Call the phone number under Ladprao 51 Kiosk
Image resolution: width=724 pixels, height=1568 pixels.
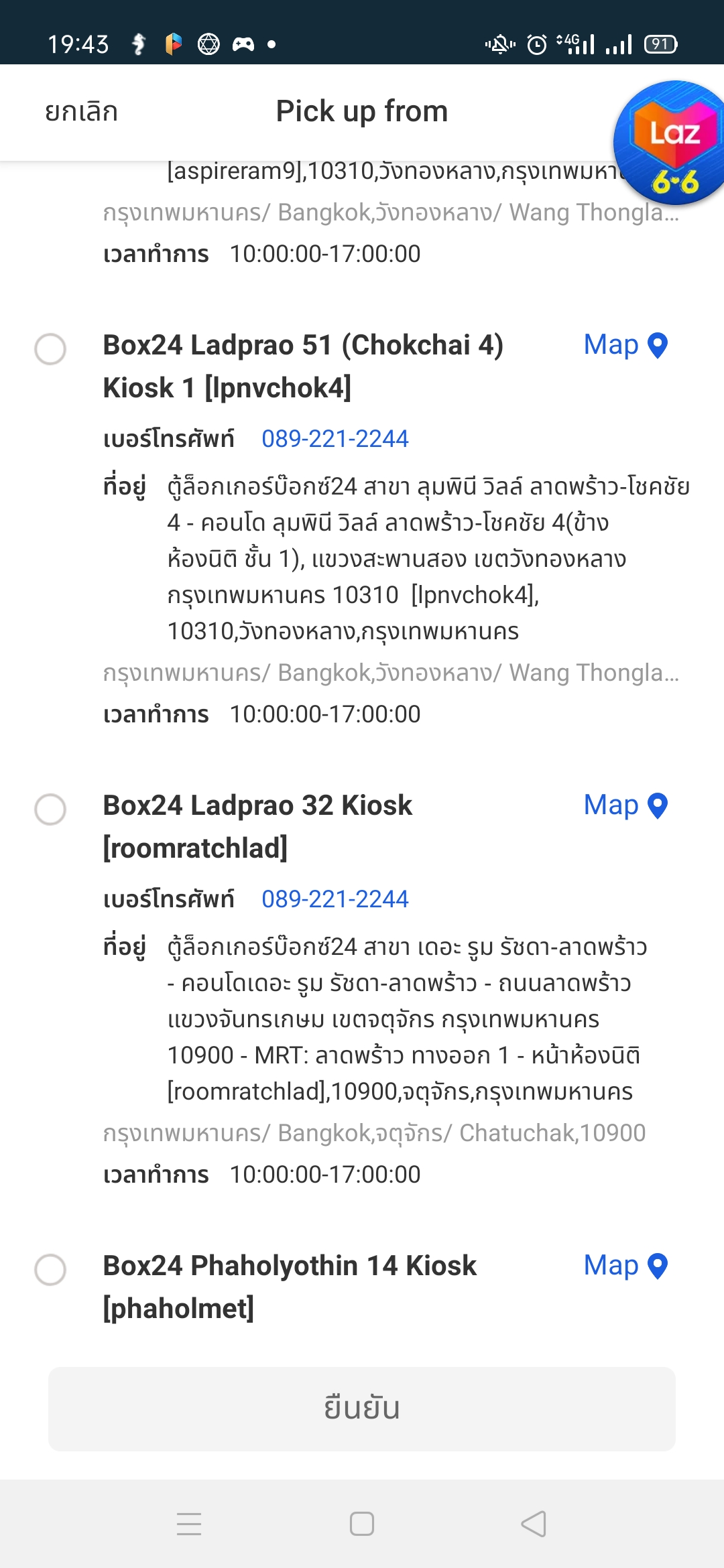click(x=335, y=439)
